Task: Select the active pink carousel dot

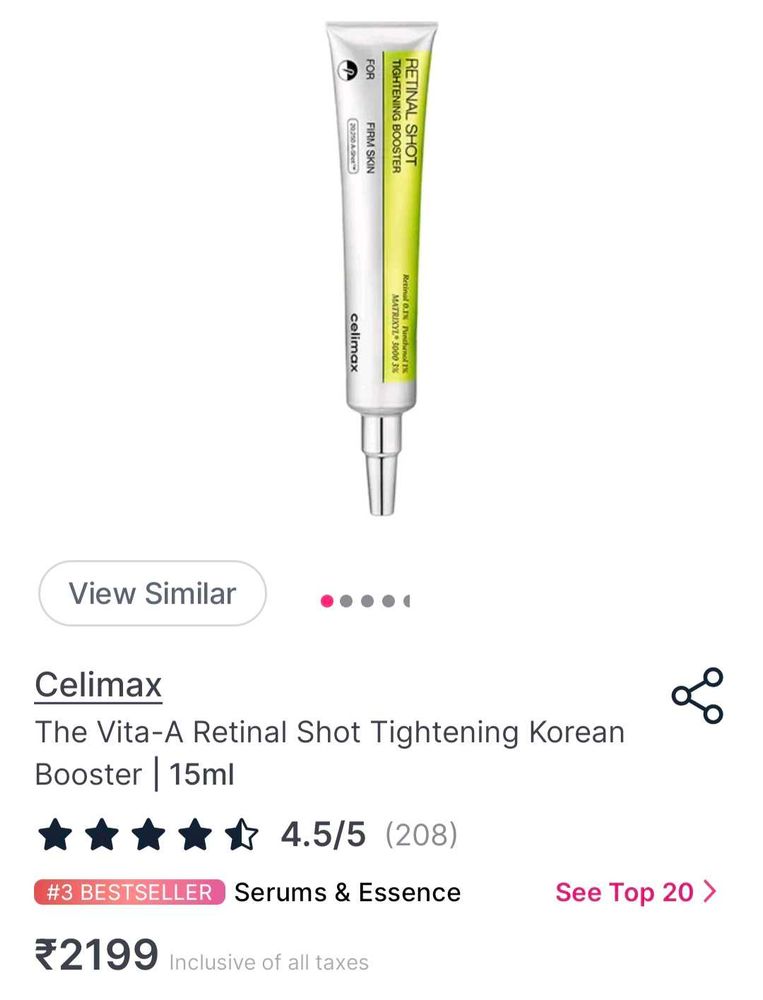Action: (325, 602)
